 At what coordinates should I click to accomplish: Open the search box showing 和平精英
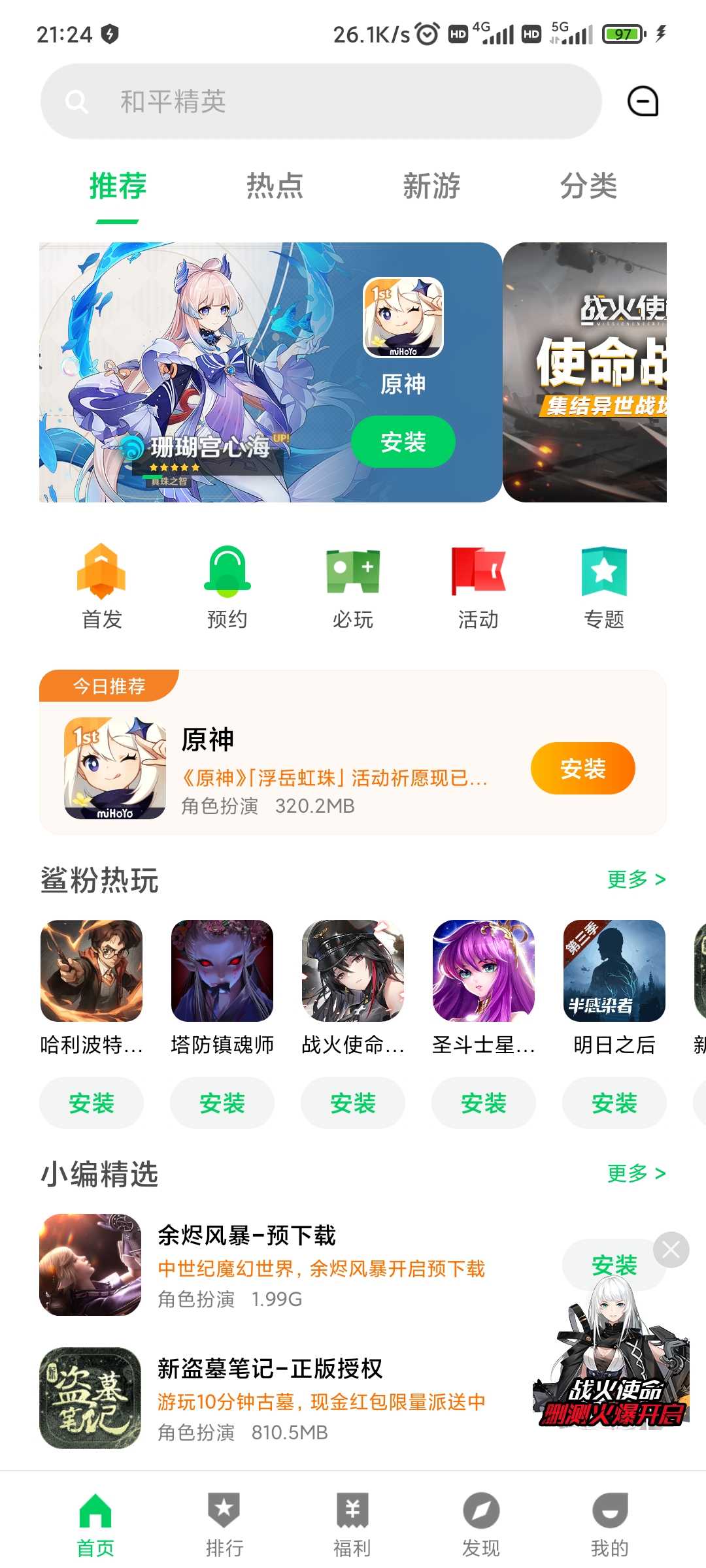click(320, 101)
